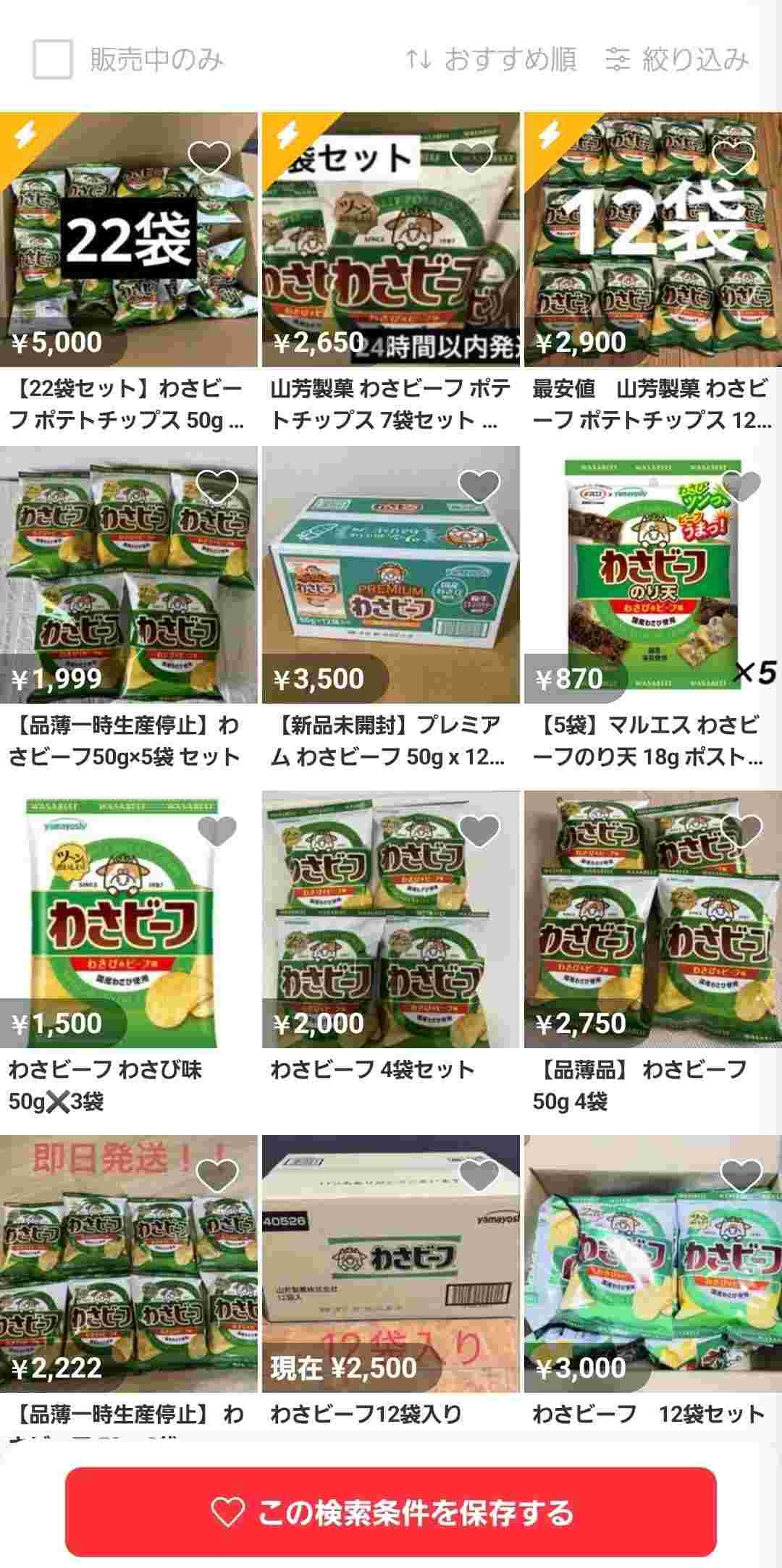This screenshot has width=782, height=1568.
Task: Like the プレミアム わさビーフ ¥3,500 listing
Action: pyautogui.click(x=480, y=486)
